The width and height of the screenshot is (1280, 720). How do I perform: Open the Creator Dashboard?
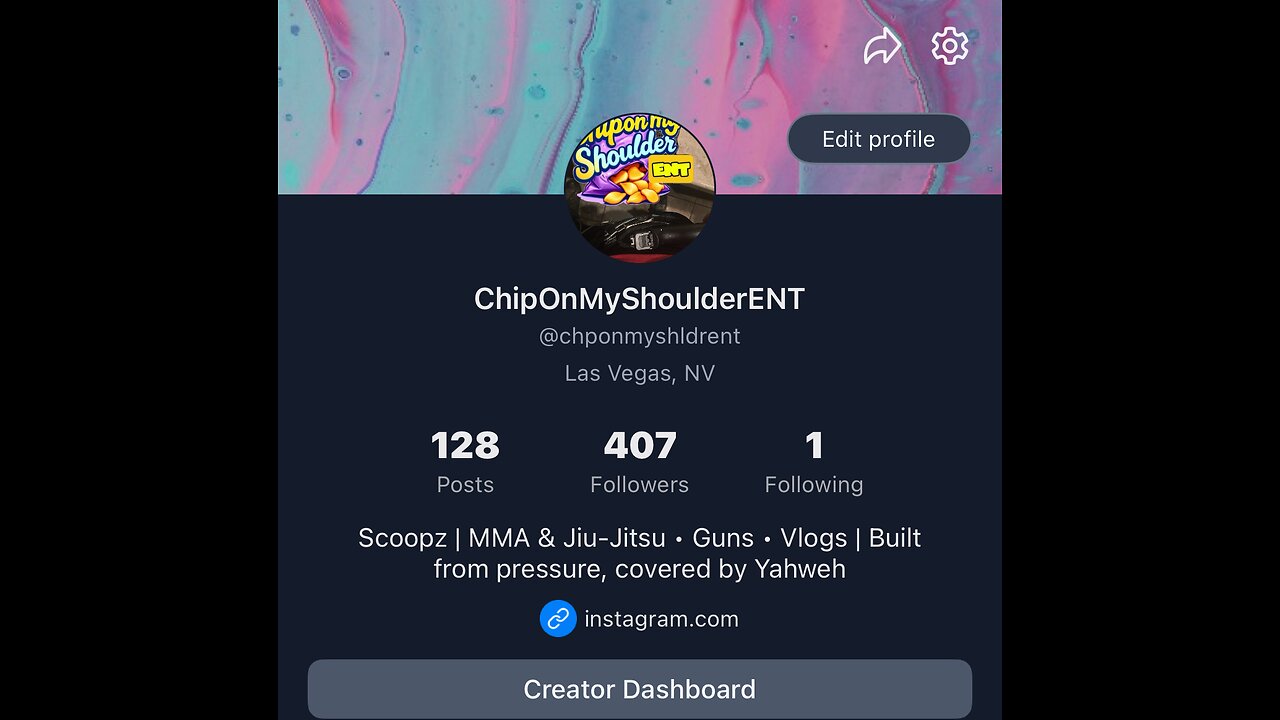click(x=639, y=689)
